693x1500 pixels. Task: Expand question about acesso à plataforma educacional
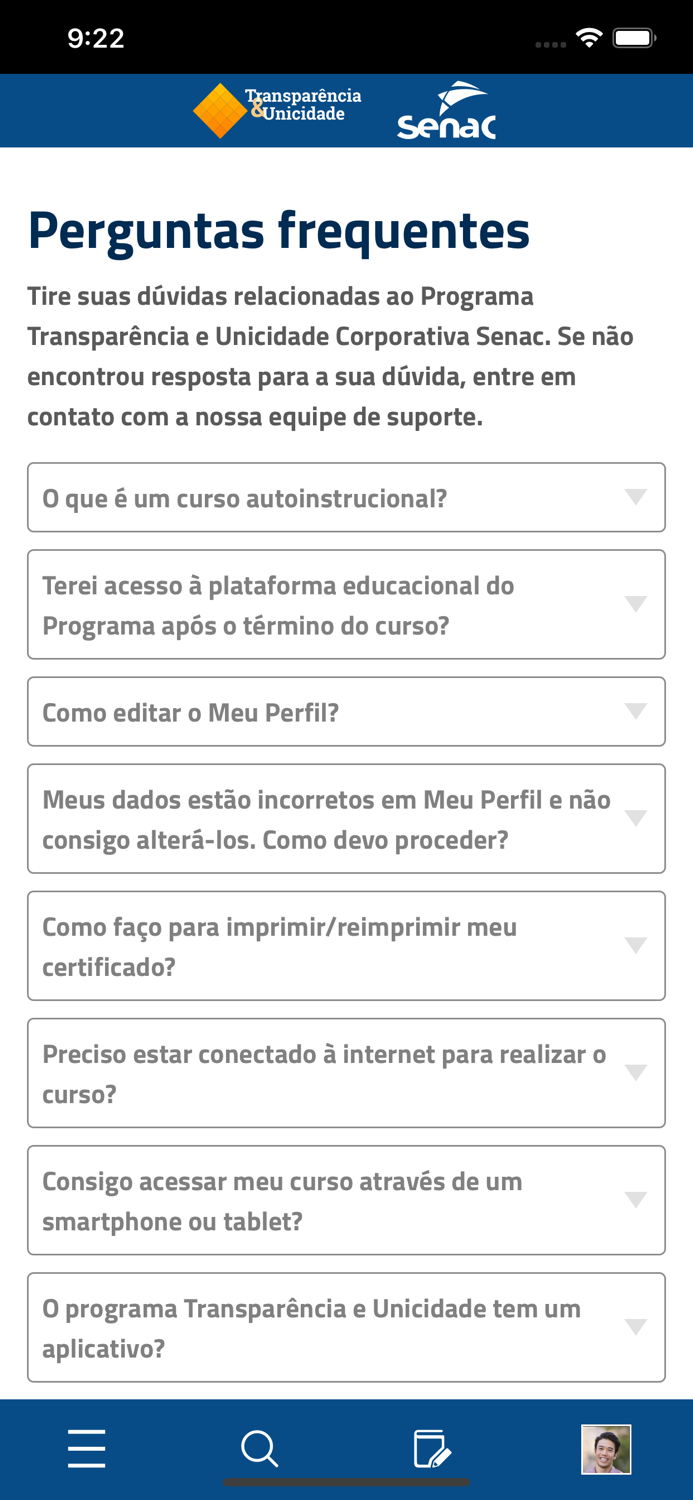[x=346, y=604]
